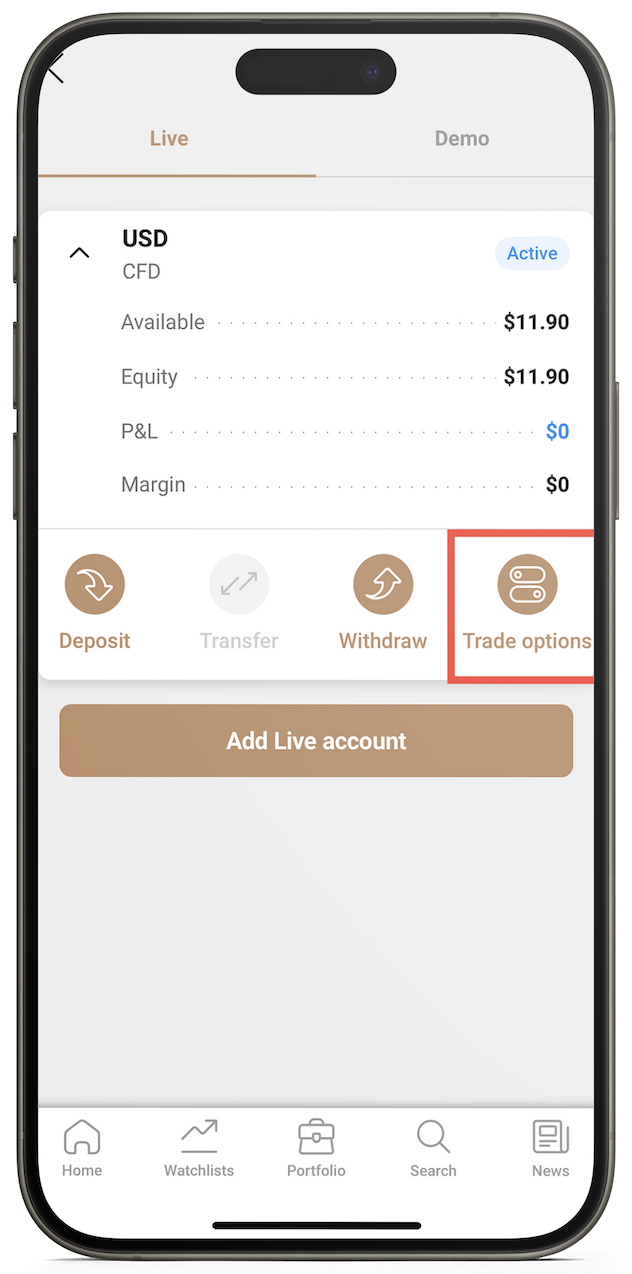
Task: Switch to the News tab
Action: coord(550,1148)
